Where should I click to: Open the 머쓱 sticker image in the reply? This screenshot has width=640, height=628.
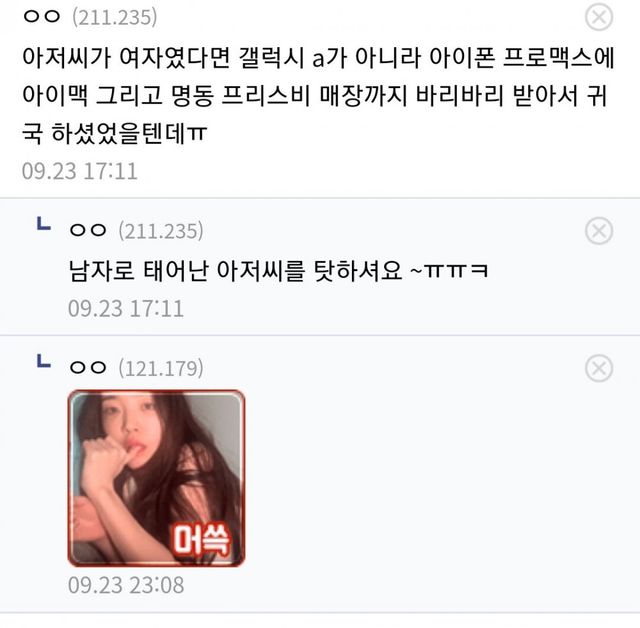156,478
